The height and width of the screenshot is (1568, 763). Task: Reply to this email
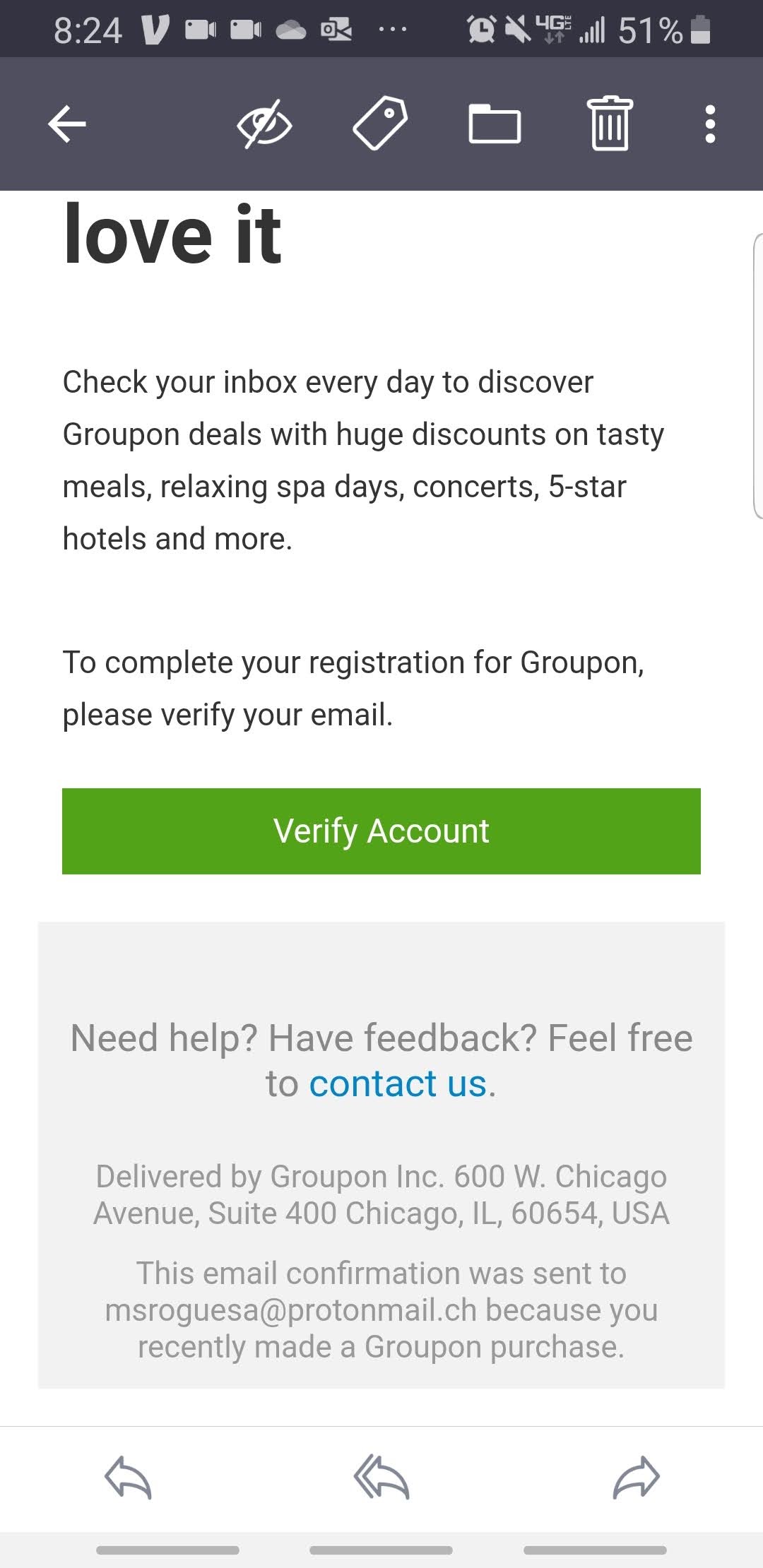(128, 1478)
